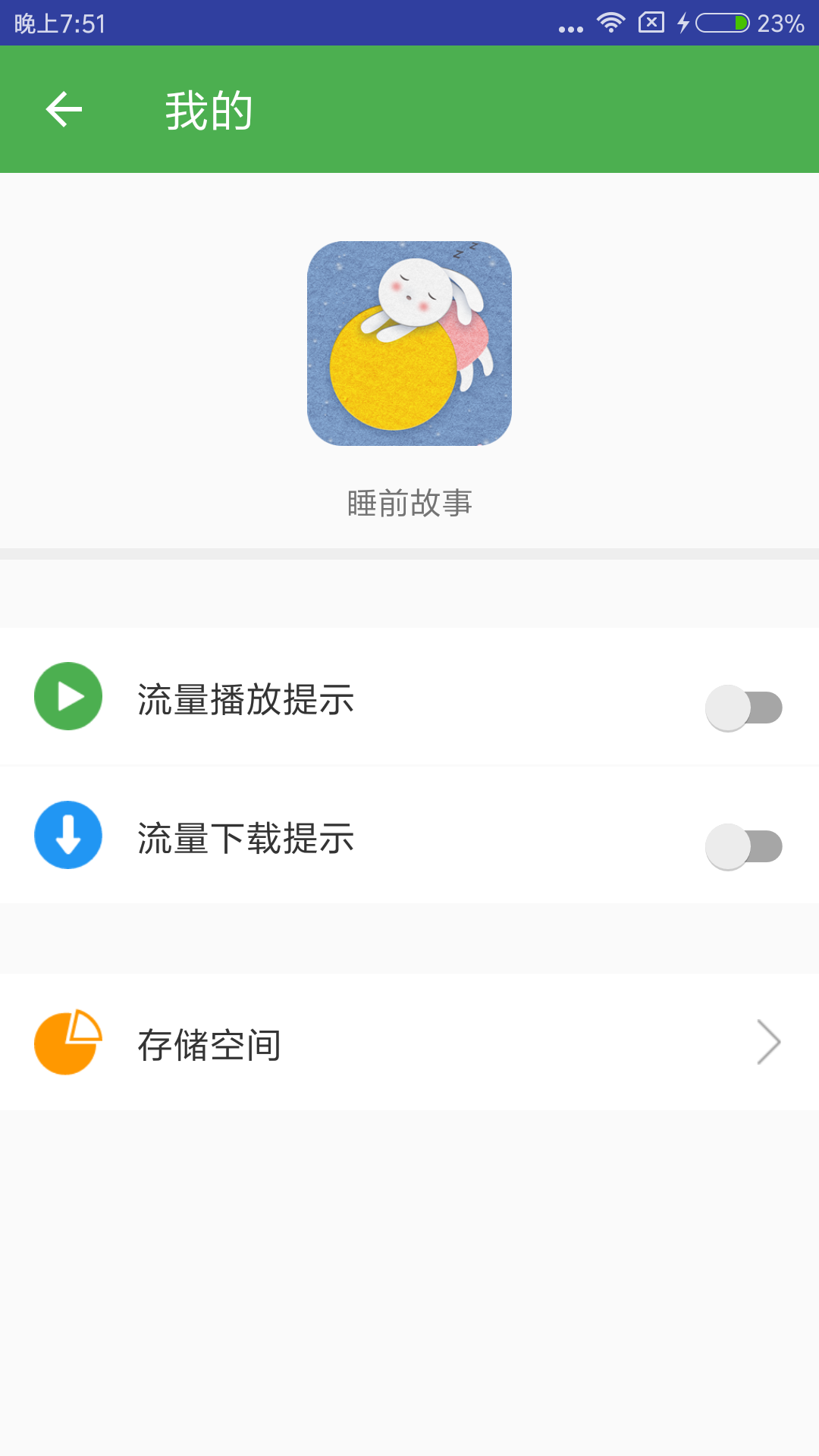819x1456 pixels.
Task: Click the orange pie chart storage icon
Action: 67,1043
